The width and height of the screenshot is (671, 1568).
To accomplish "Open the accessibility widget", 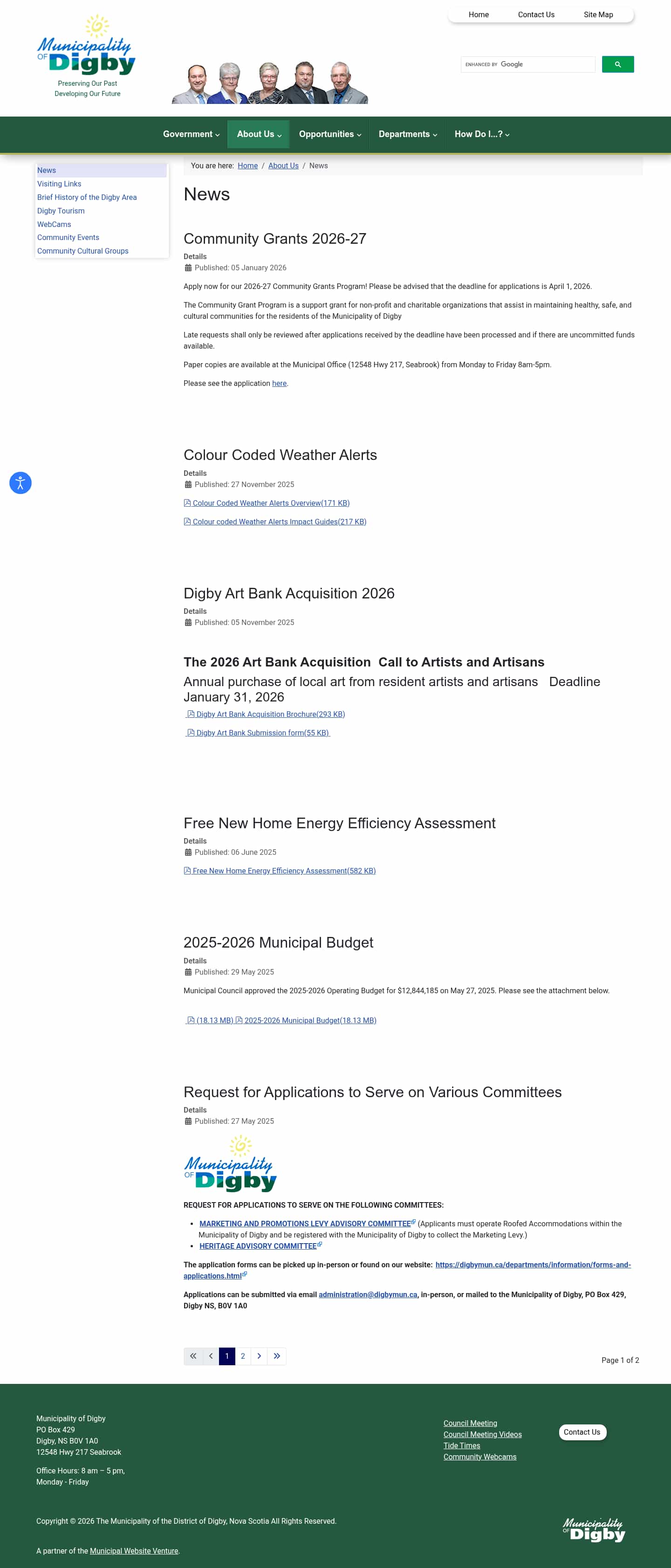I will click(x=20, y=483).
